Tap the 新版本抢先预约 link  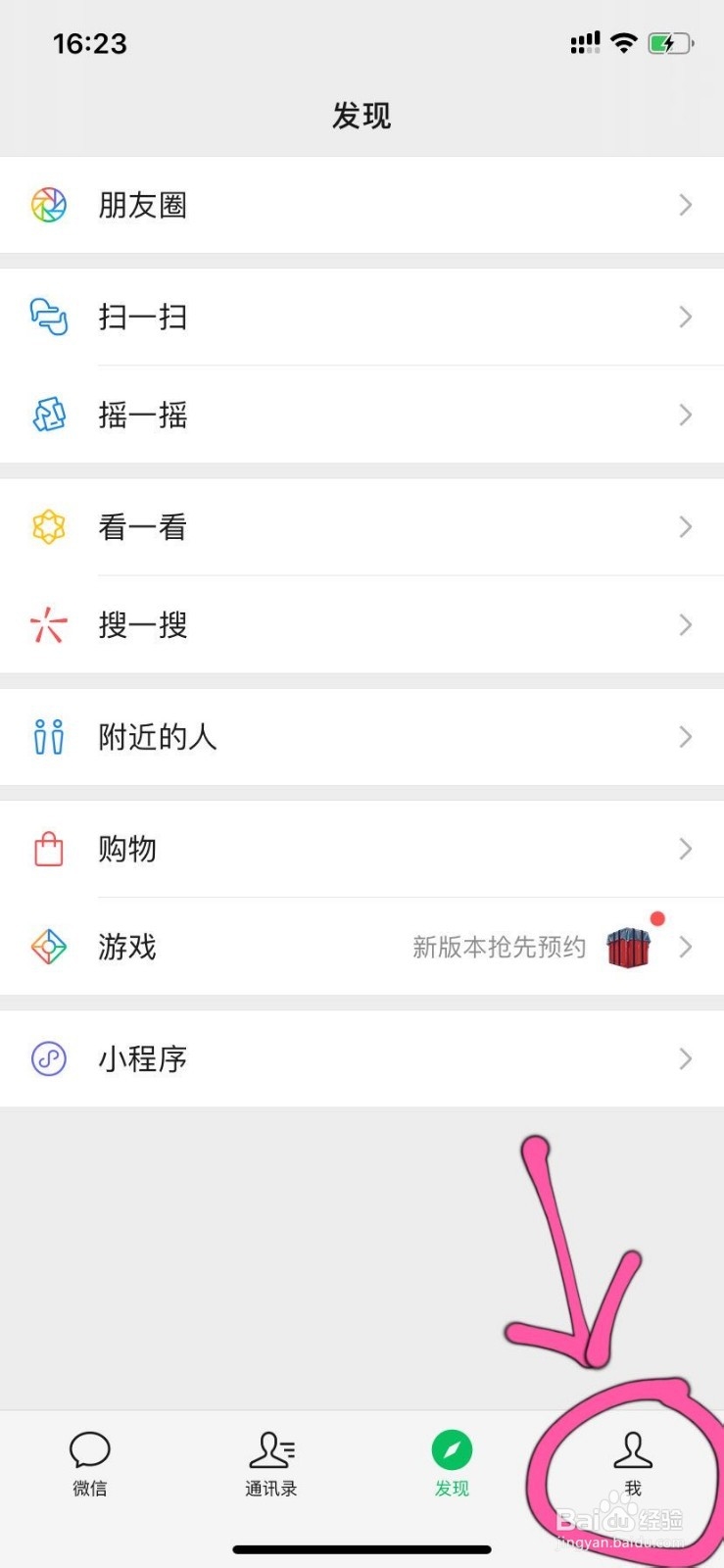[x=498, y=947]
